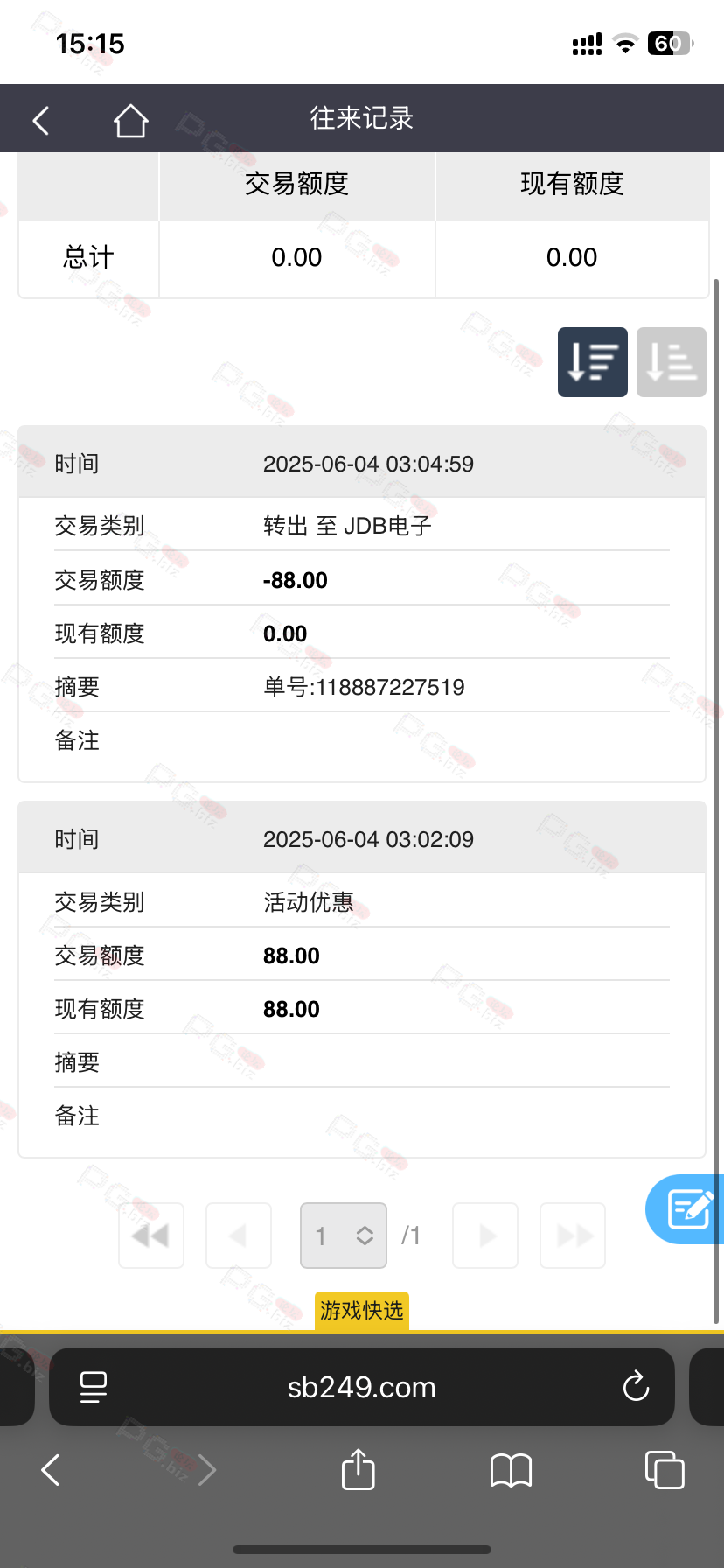Tap the sb249.com address bar
Viewport: 724px width, 1568px height.
362,1387
